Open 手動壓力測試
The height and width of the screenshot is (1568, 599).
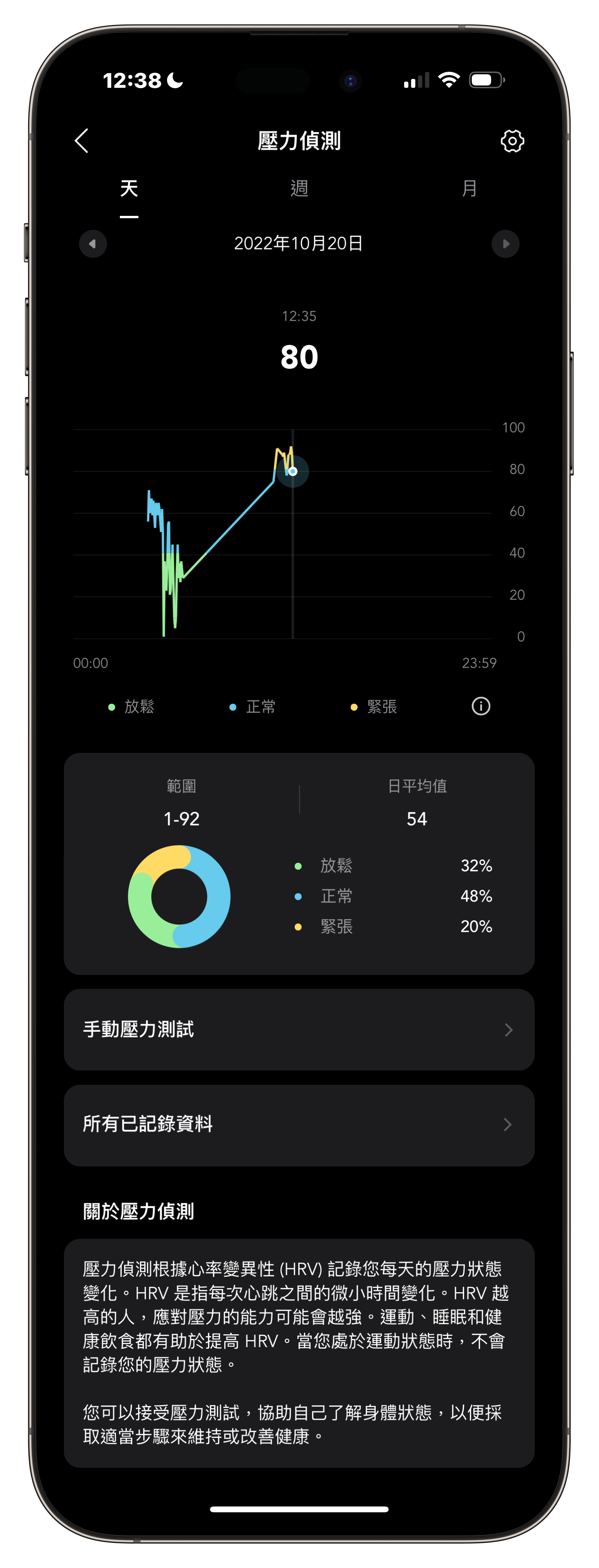[299, 1029]
